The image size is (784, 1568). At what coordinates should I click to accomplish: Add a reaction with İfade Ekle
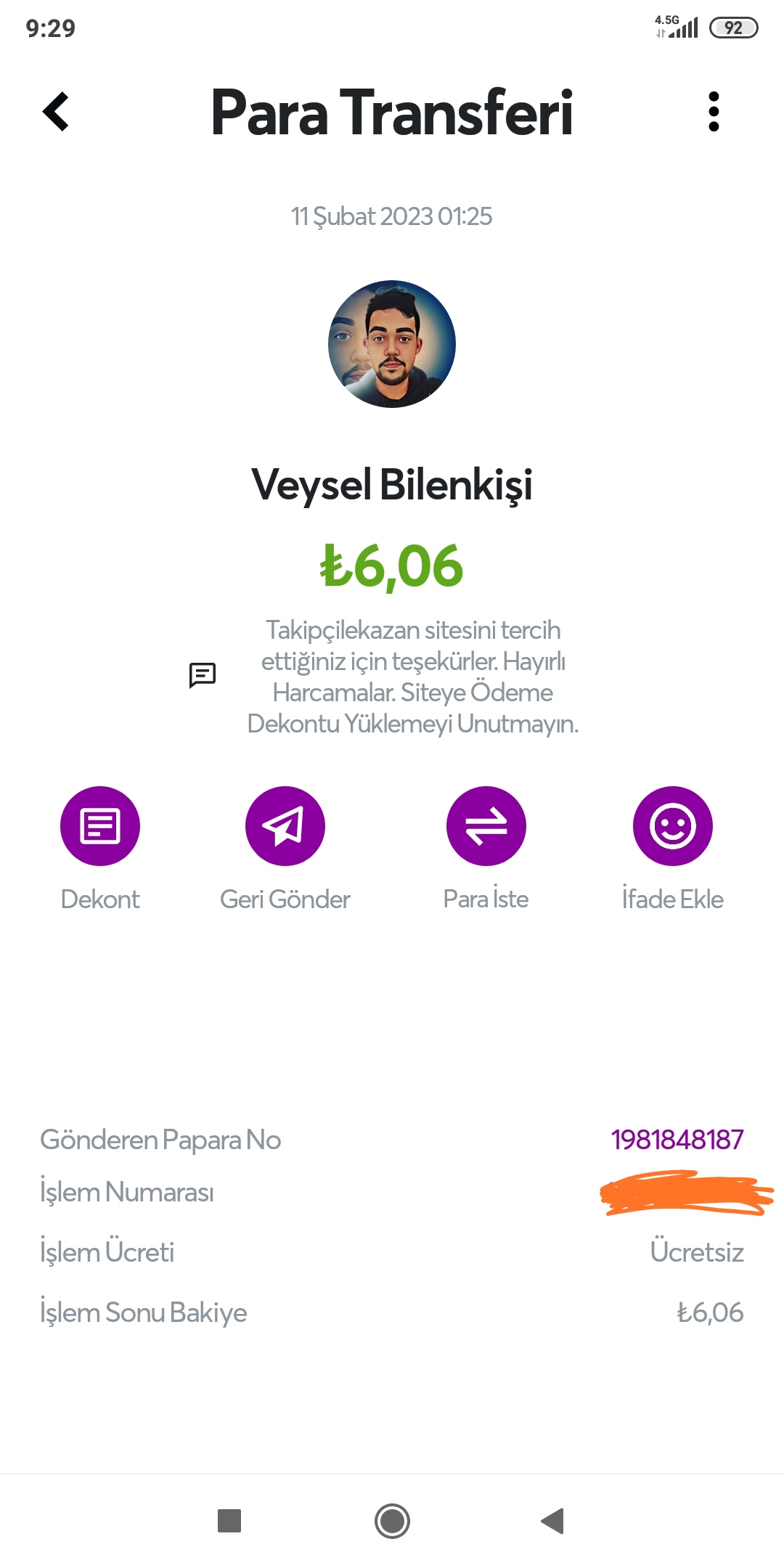673,826
